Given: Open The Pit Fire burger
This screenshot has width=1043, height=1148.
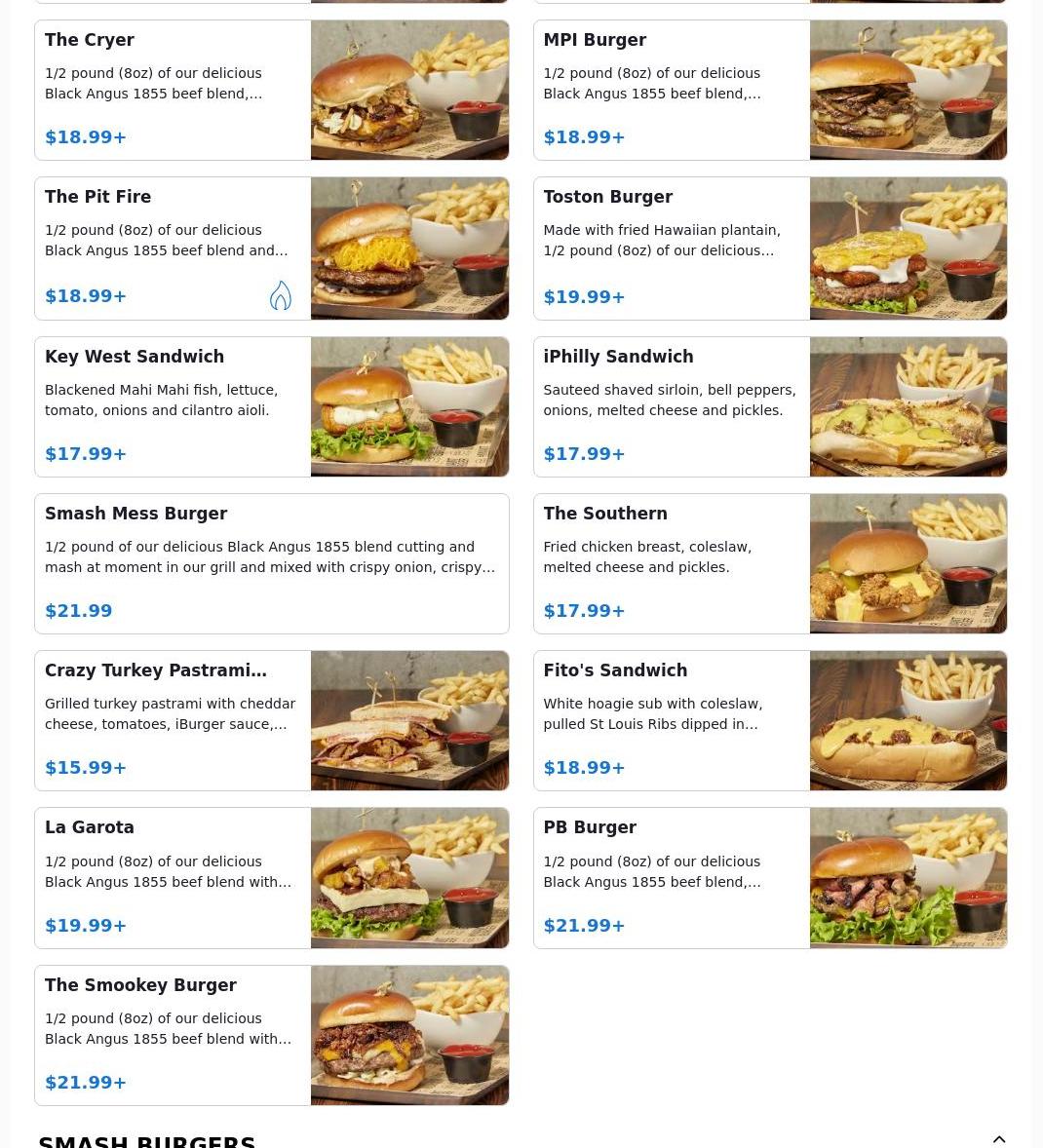Looking at the screenshot, I should coord(272,249).
